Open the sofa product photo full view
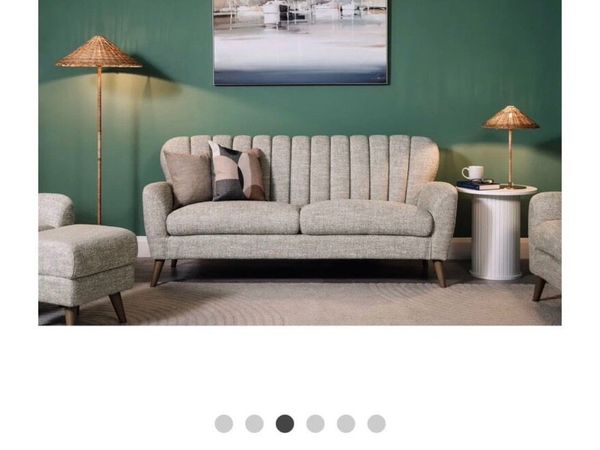The width and height of the screenshot is (600, 450). coord(300,162)
